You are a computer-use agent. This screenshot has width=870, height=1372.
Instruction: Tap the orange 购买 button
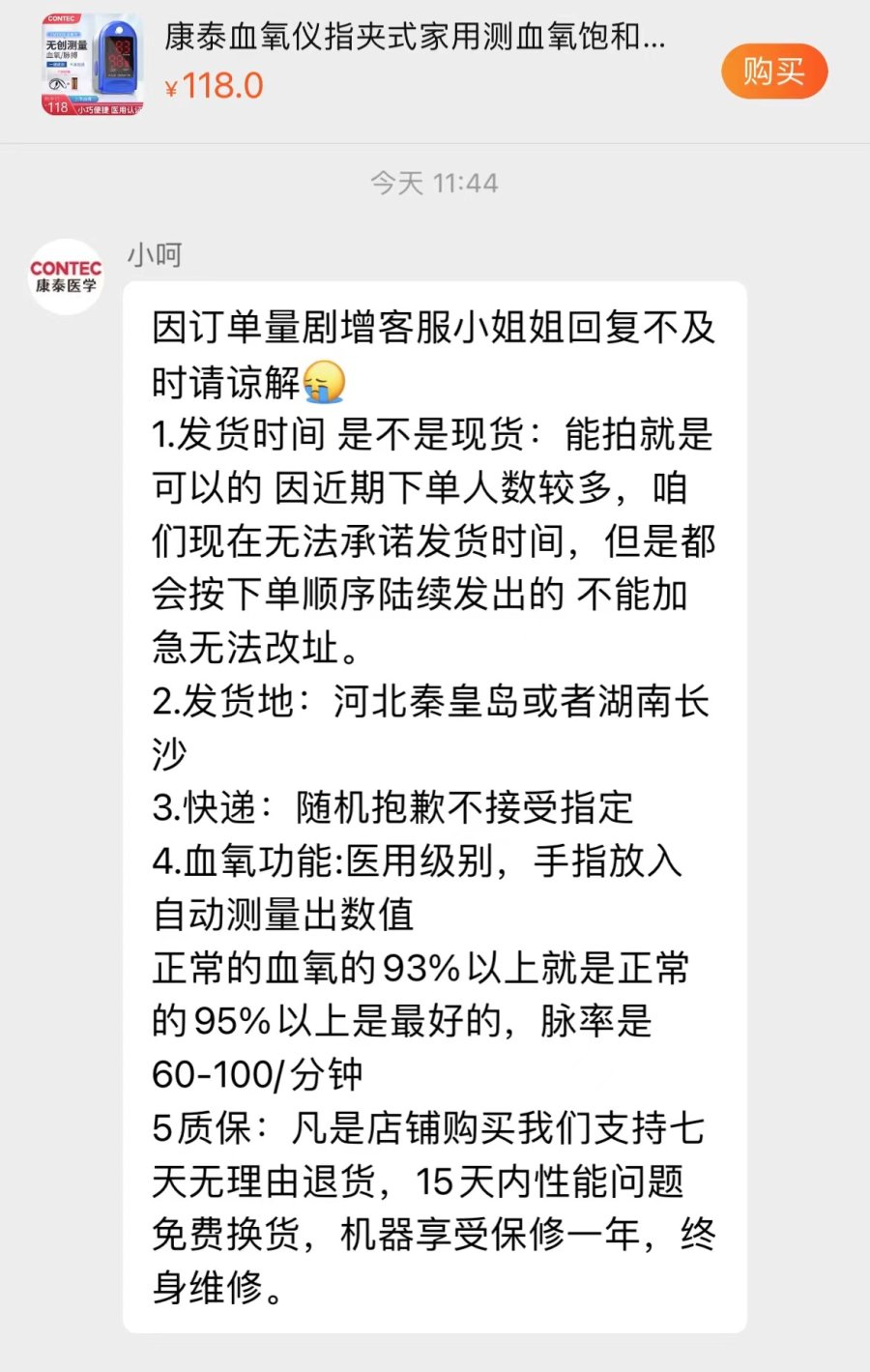coord(773,71)
